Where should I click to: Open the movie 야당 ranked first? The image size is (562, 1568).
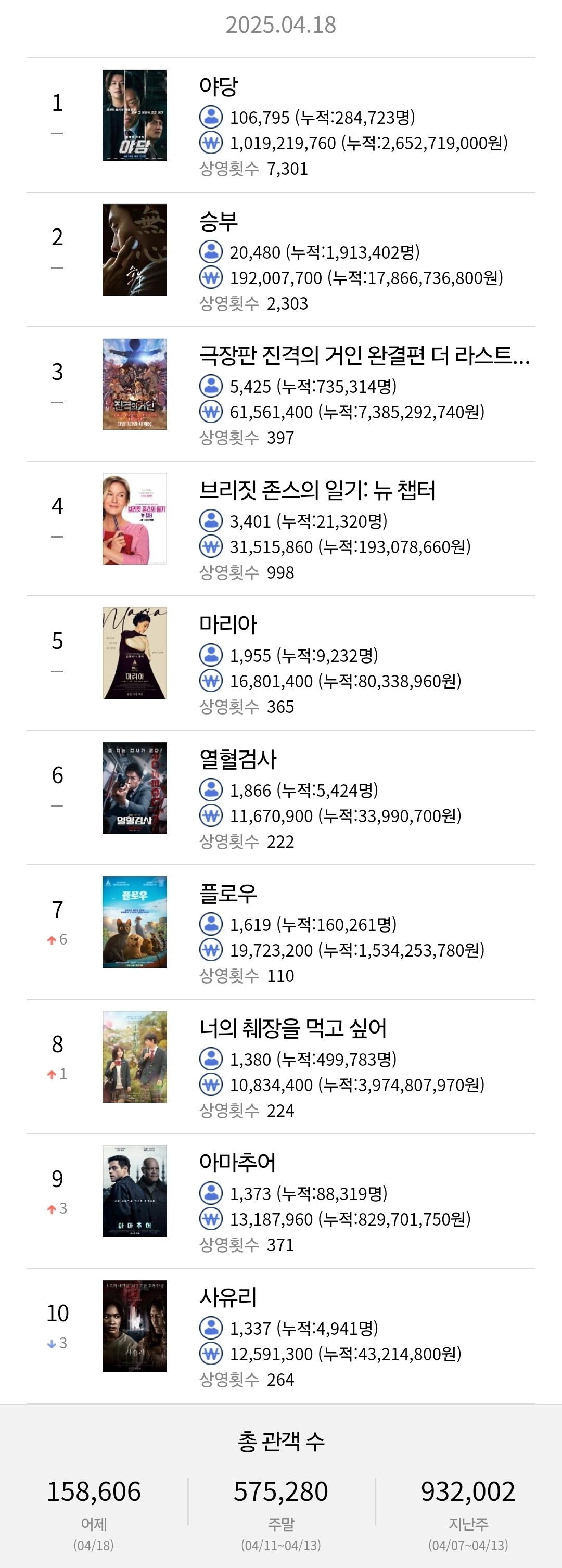[280, 125]
